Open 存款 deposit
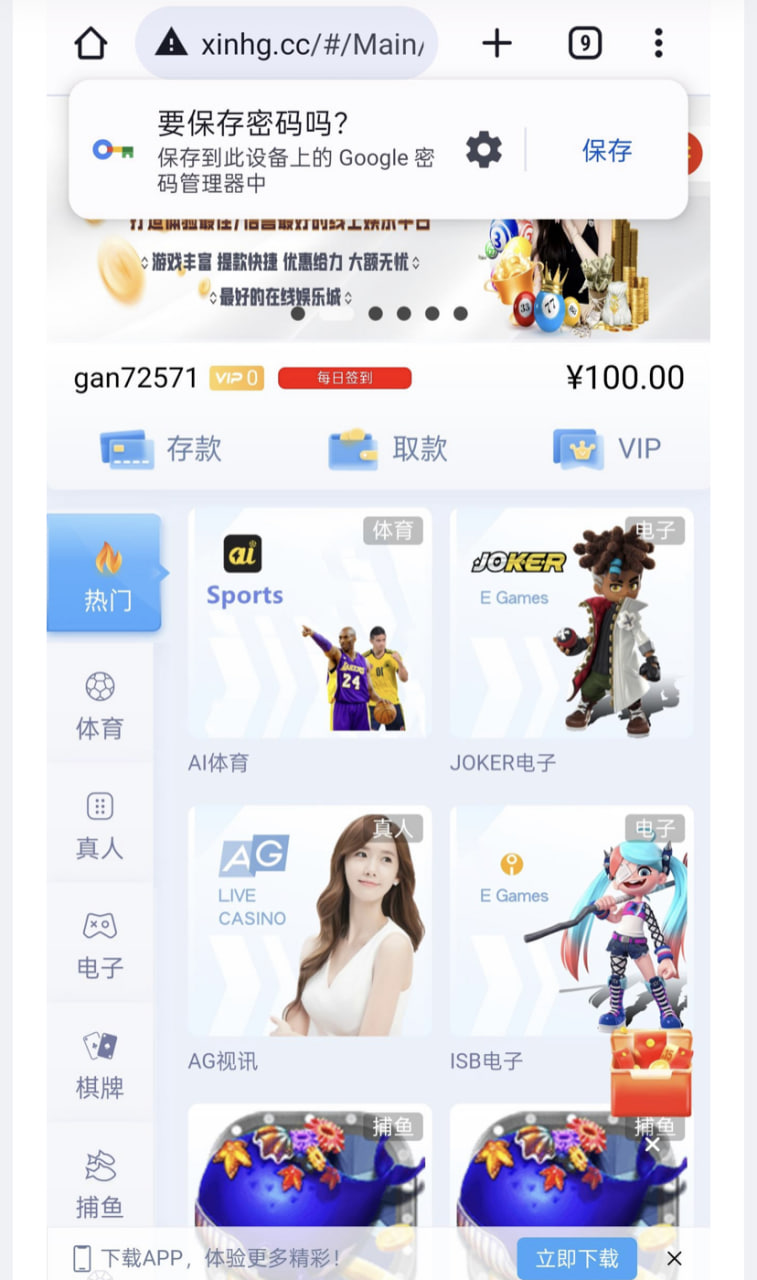This screenshot has height=1280, width=757. click(x=162, y=449)
